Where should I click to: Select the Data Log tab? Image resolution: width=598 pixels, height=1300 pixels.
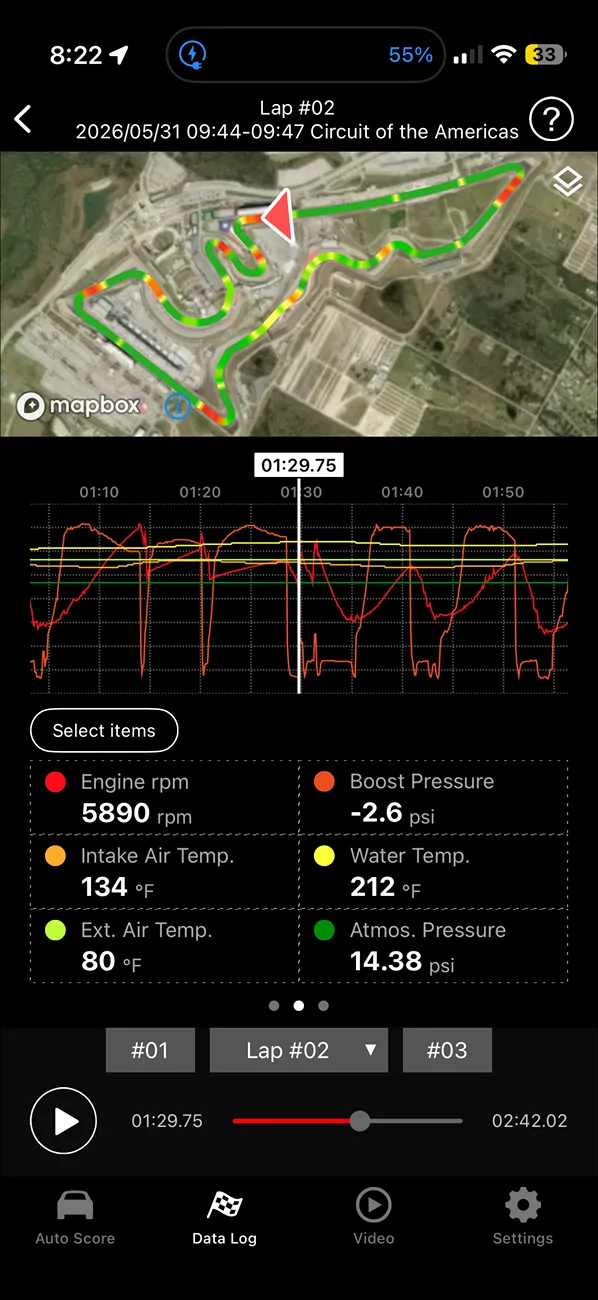point(224,1217)
